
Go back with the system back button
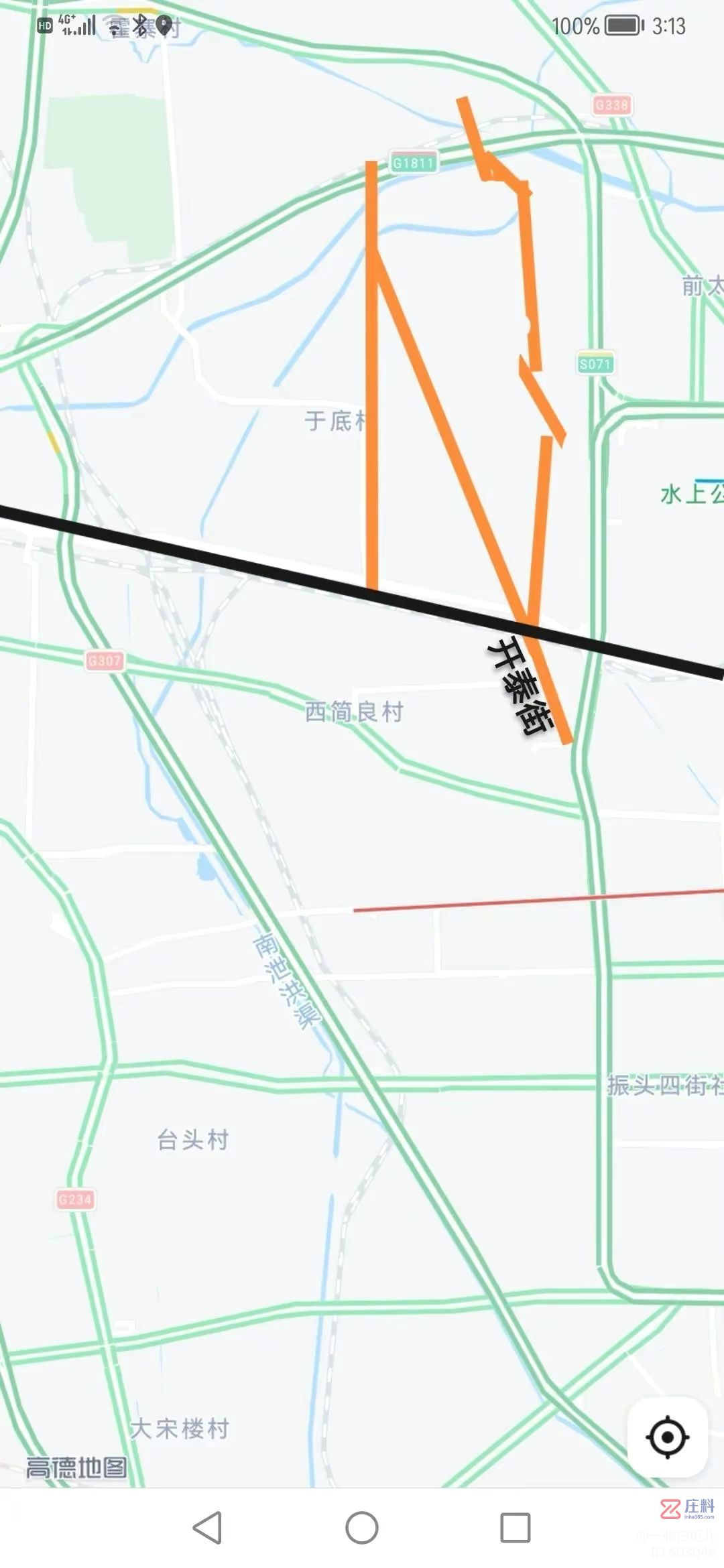[x=207, y=1528]
